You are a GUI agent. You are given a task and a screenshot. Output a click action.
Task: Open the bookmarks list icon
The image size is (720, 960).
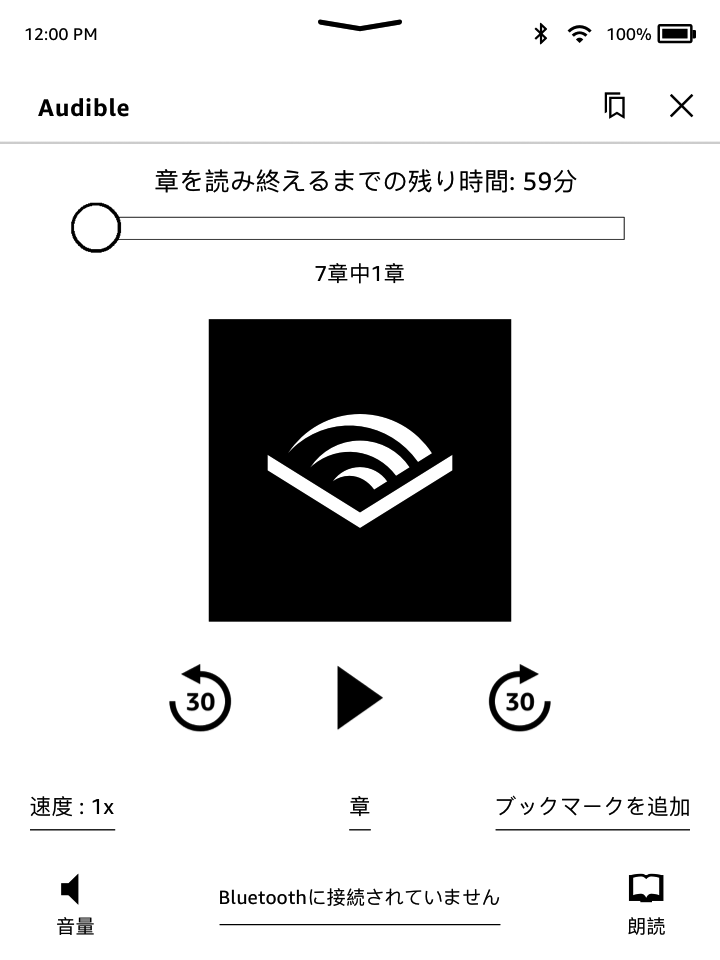tap(616, 106)
